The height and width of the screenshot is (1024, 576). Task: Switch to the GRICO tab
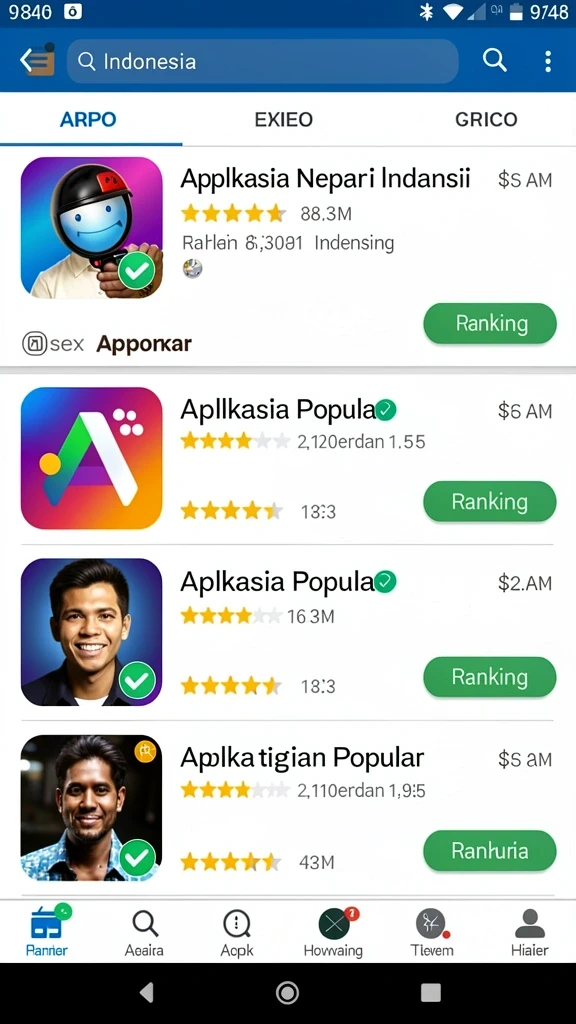click(x=486, y=120)
